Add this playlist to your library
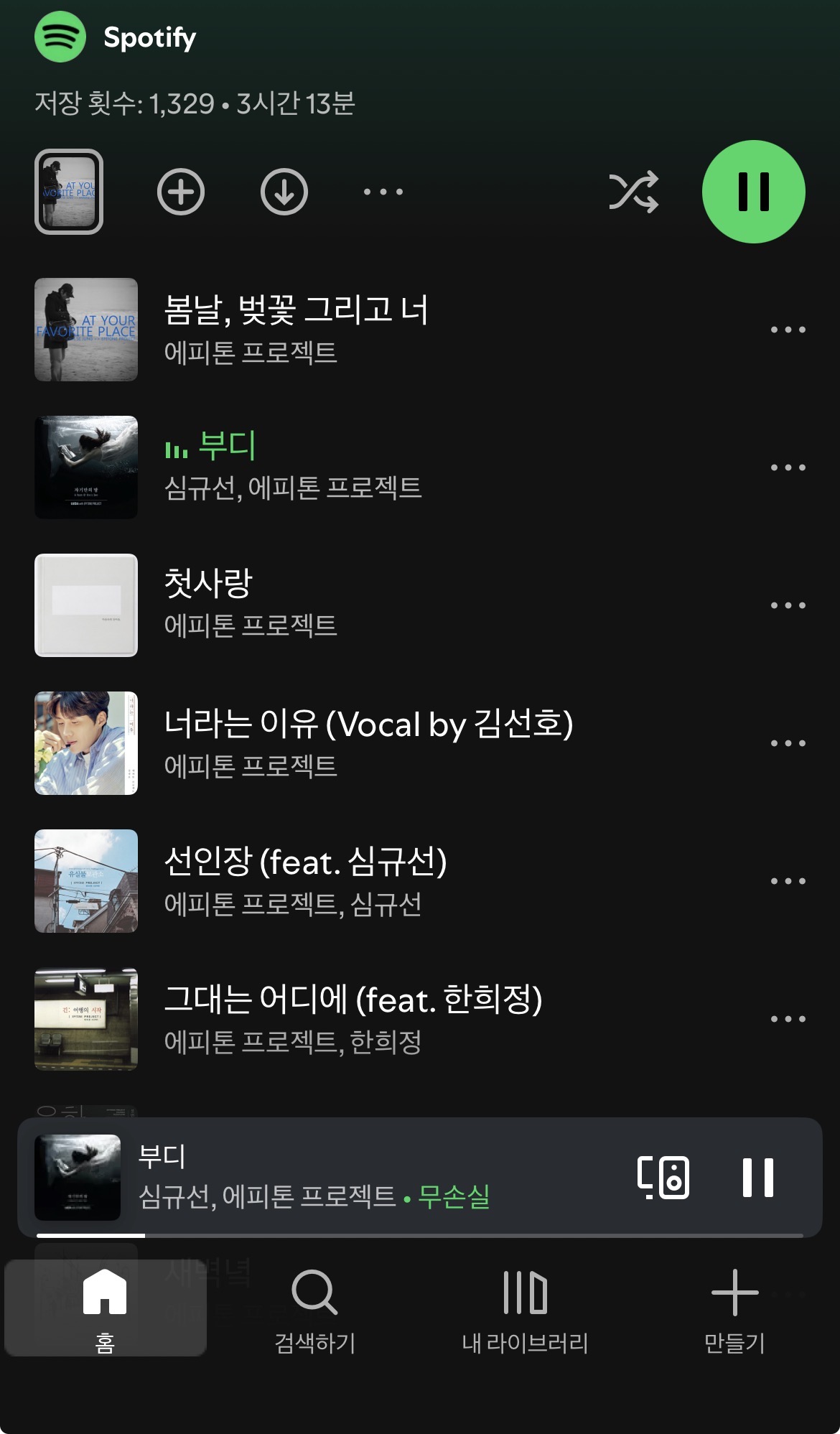Viewport: 840px width, 1434px height. (181, 192)
